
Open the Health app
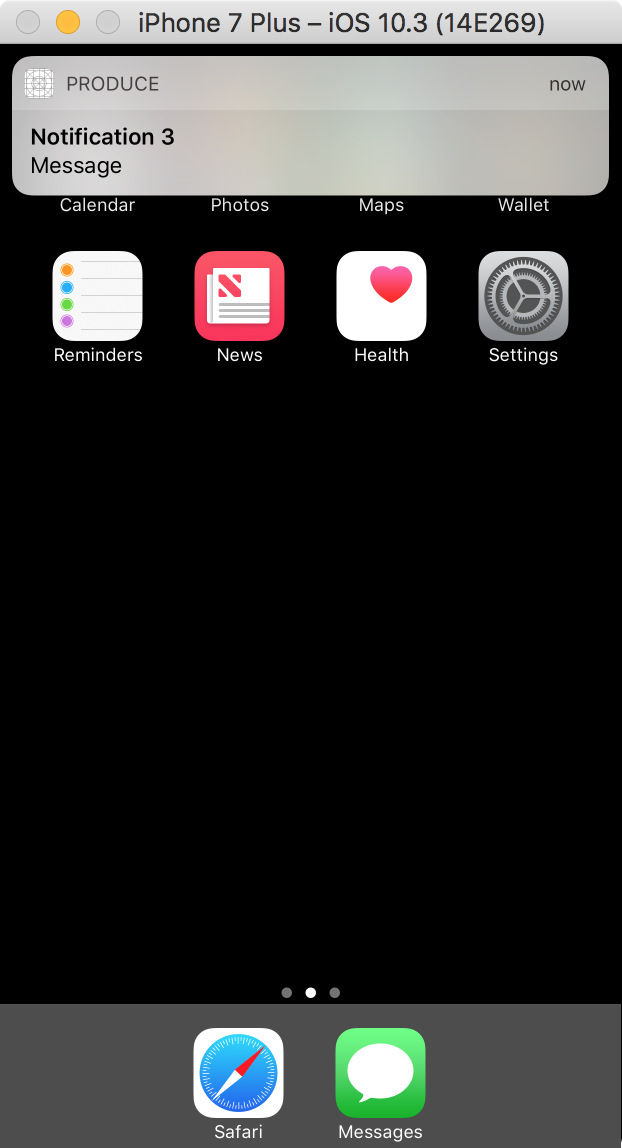click(381, 296)
